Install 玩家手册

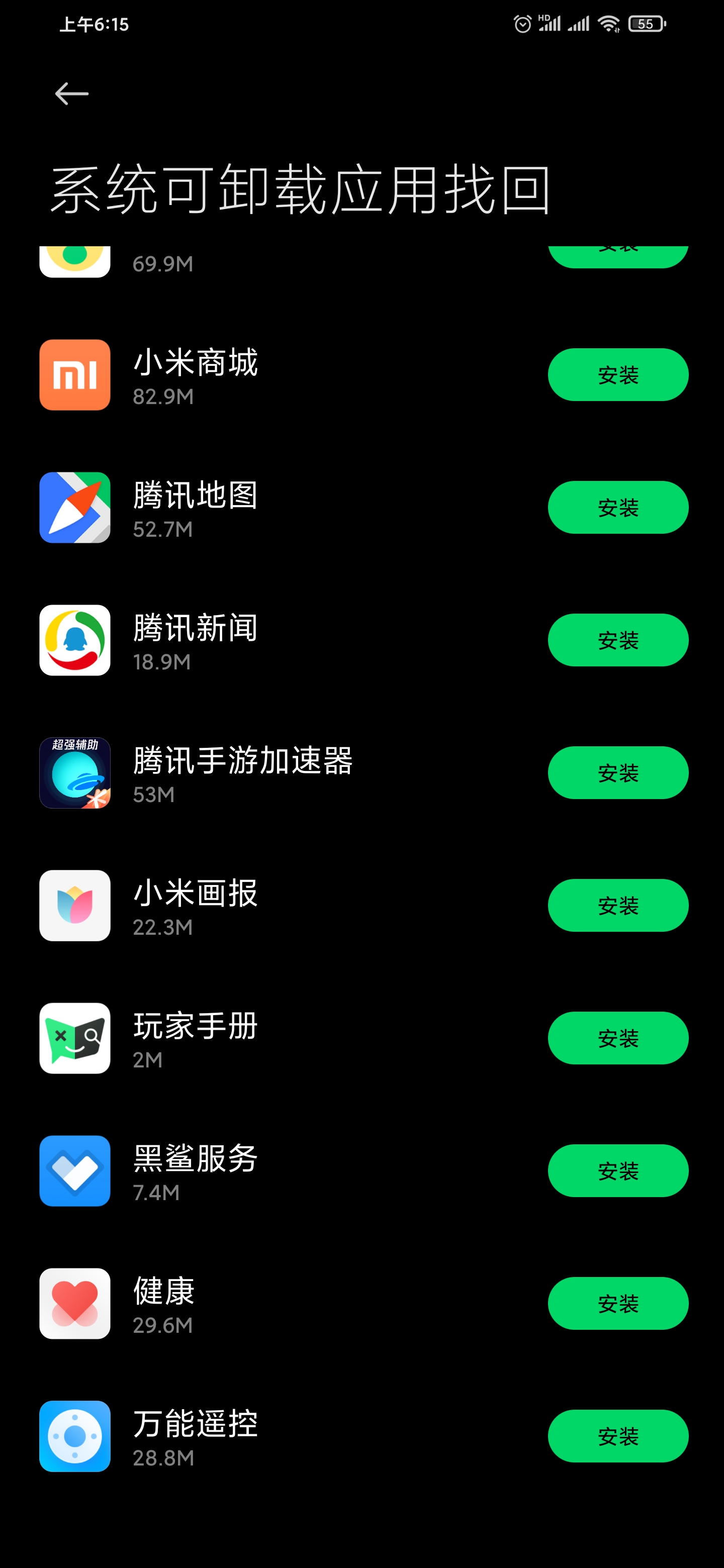(x=618, y=1038)
